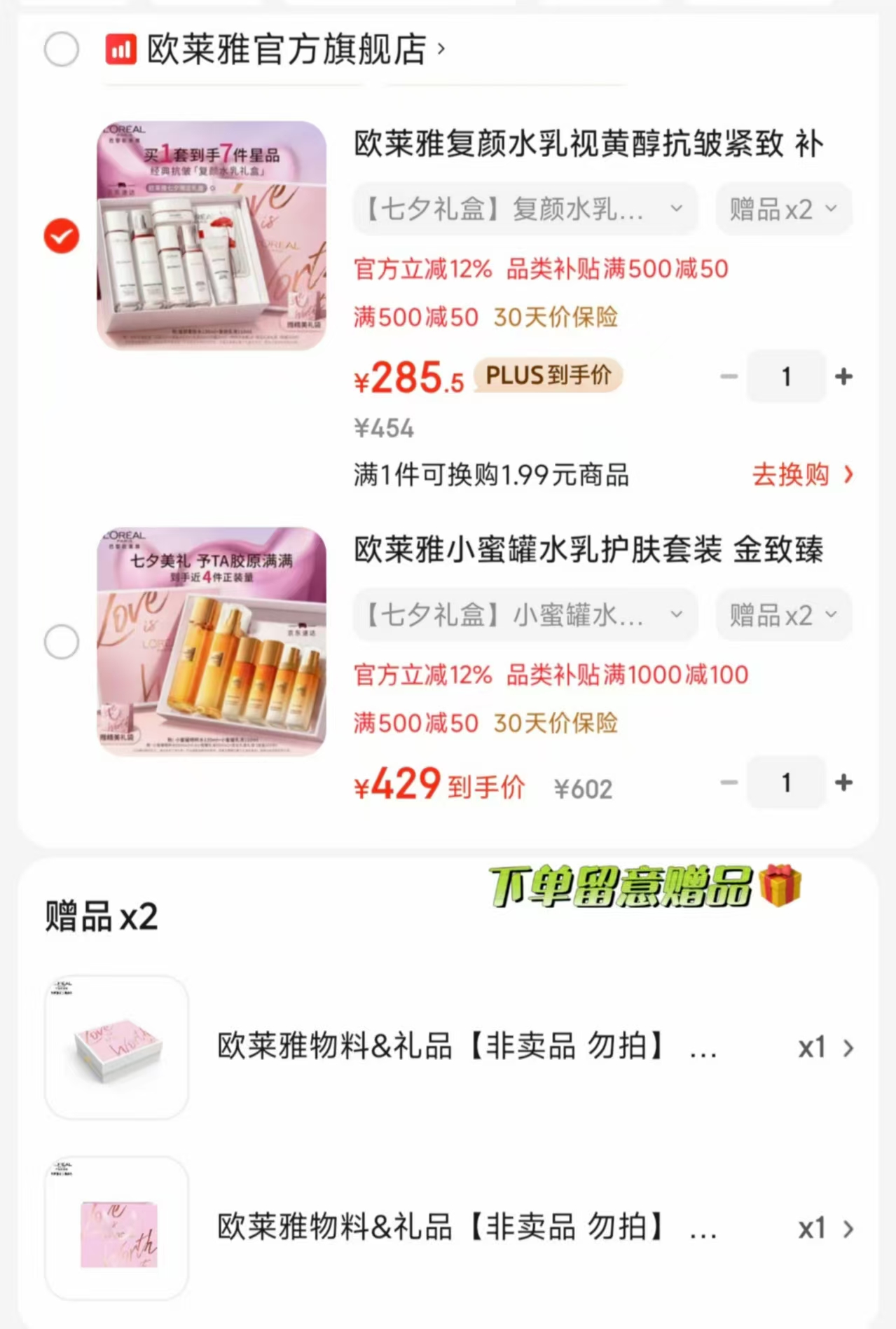Click the plus icon for the 小蜜罐 gift set
This screenshot has width=896, height=1329.
[x=843, y=783]
